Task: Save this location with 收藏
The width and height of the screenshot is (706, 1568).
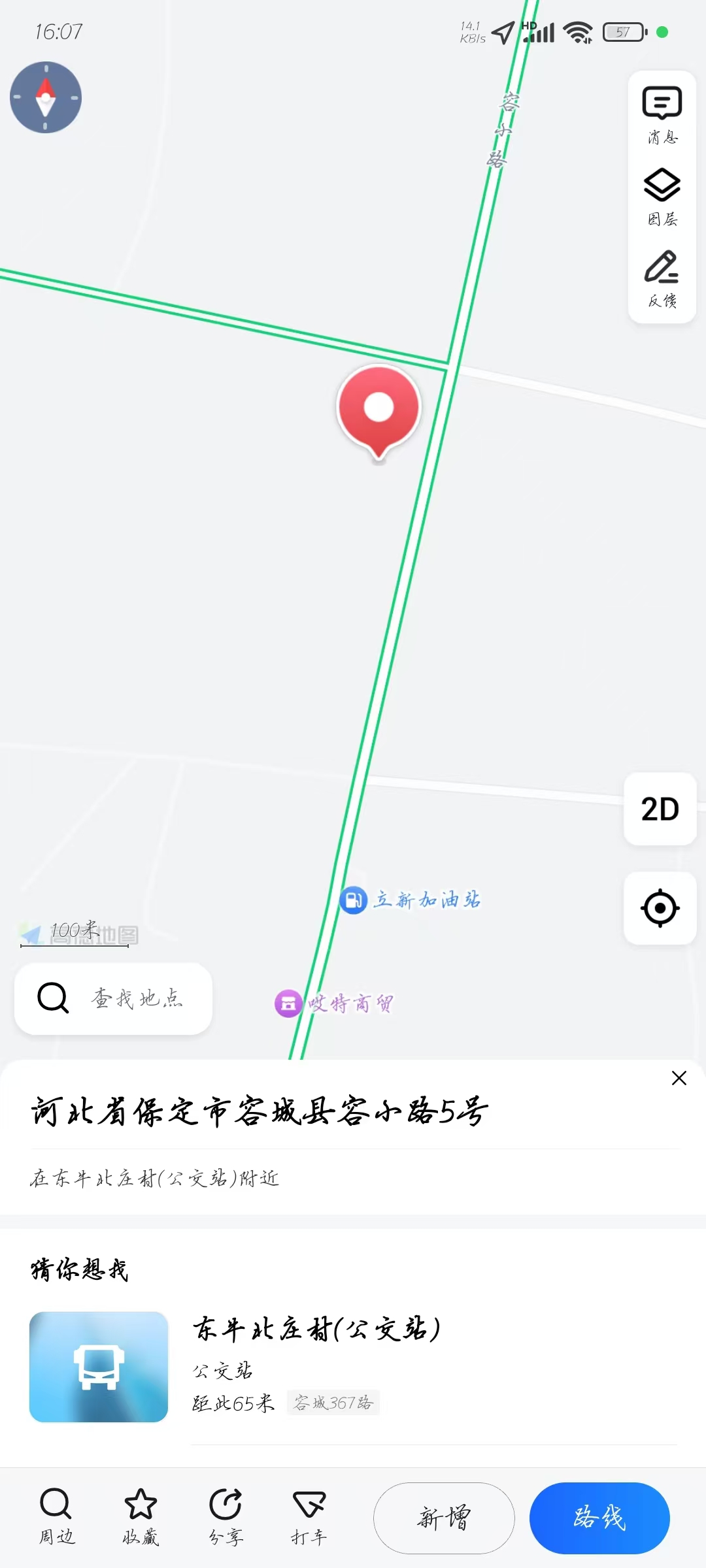Action: pyautogui.click(x=141, y=1517)
